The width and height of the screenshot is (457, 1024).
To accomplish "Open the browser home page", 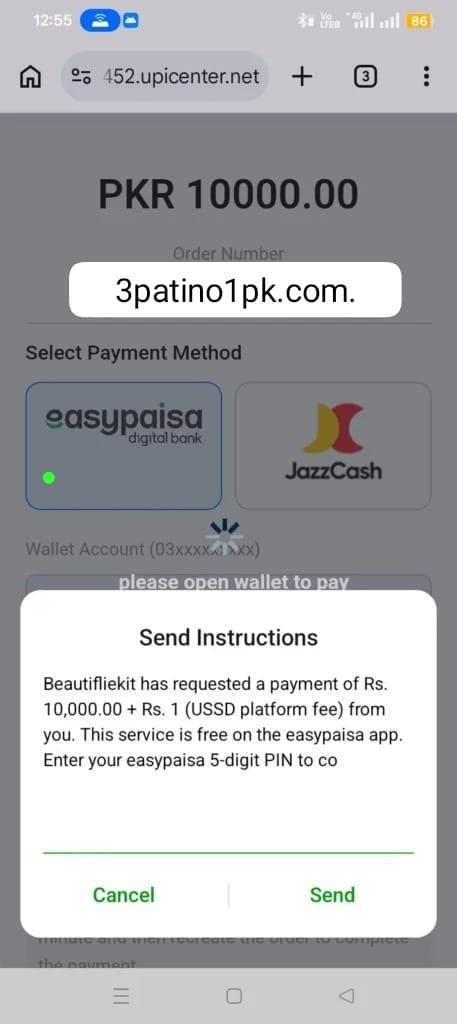I will (x=30, y=77).
